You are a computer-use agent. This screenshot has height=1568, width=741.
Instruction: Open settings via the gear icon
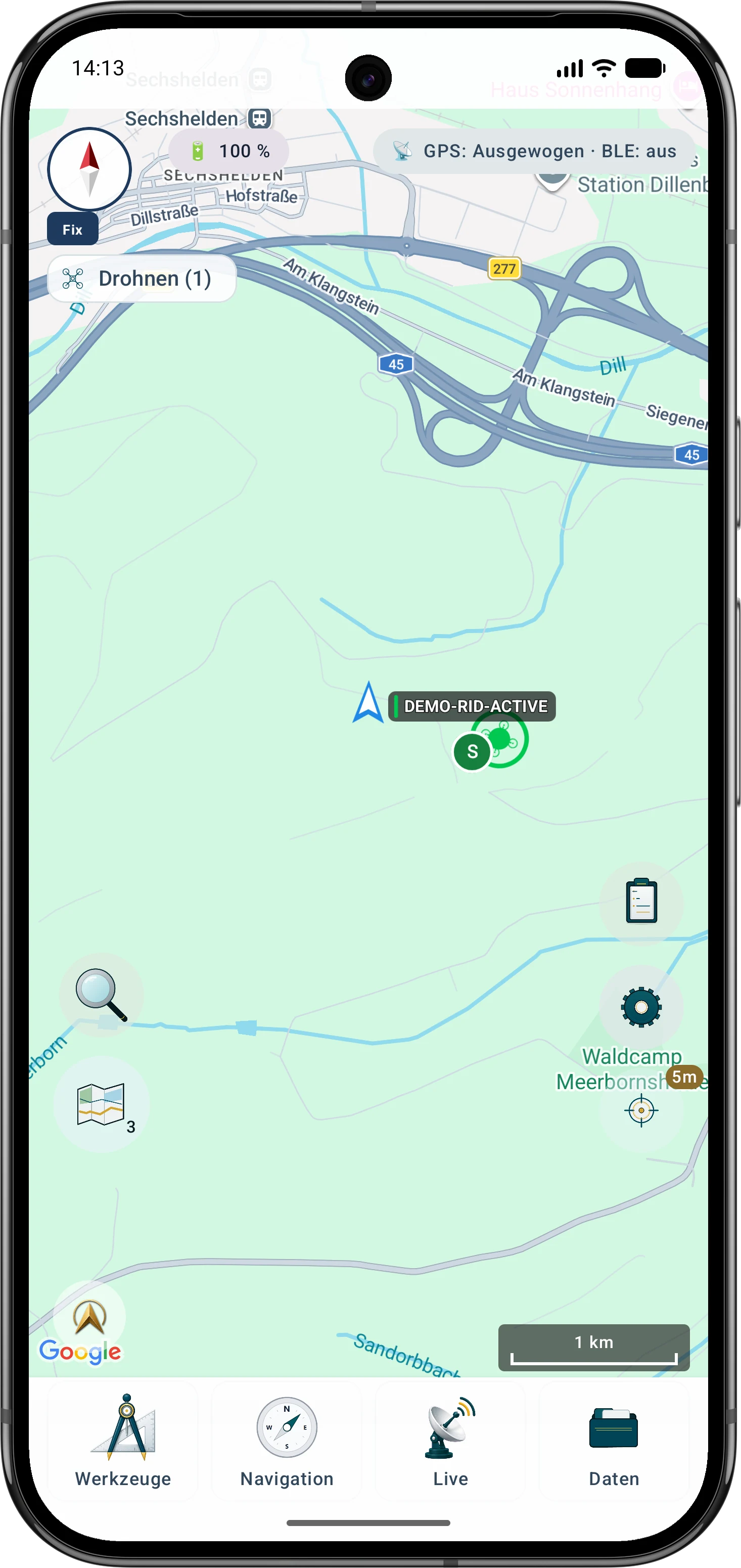point(641,1007)
